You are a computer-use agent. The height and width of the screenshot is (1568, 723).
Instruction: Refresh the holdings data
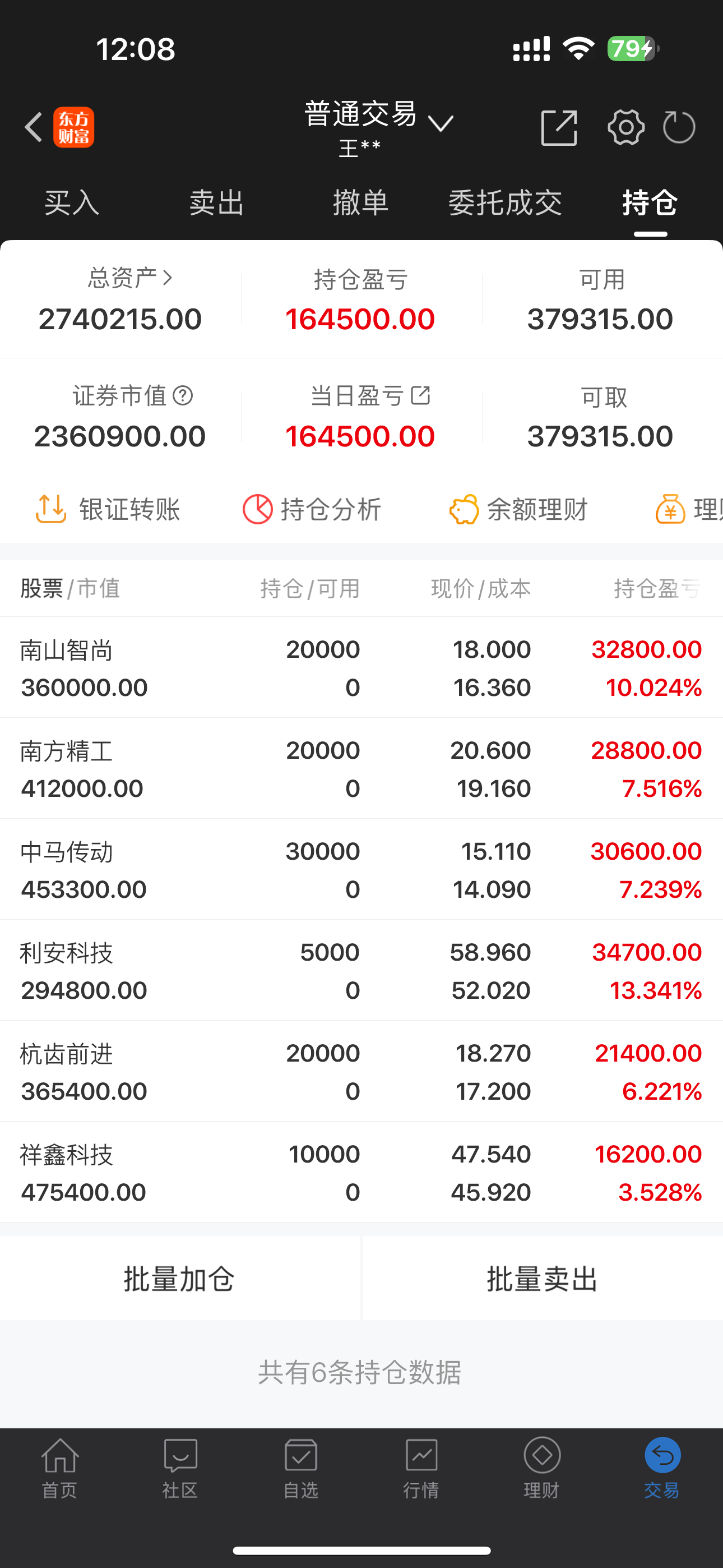pos(679,128)
